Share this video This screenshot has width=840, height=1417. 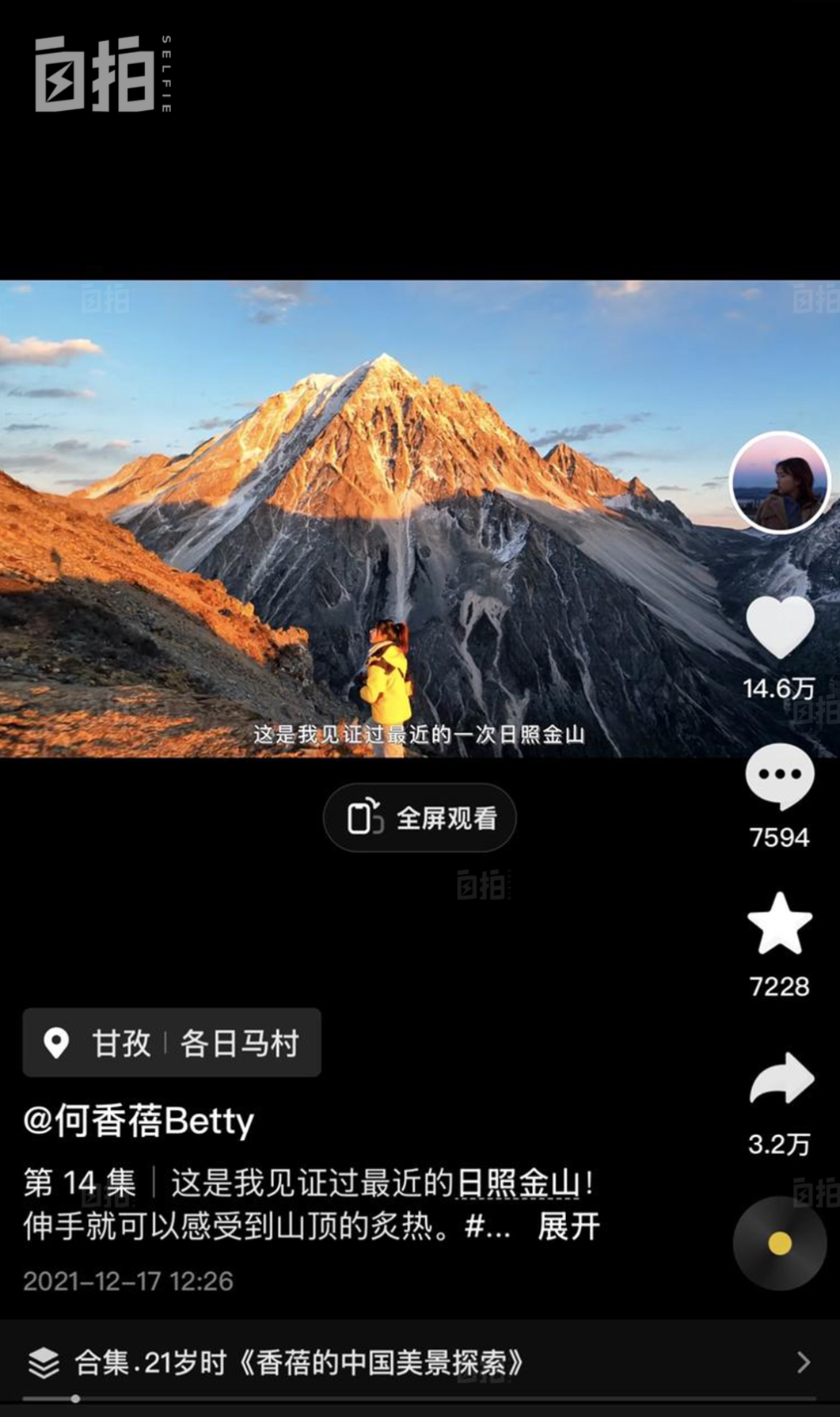781,1078
